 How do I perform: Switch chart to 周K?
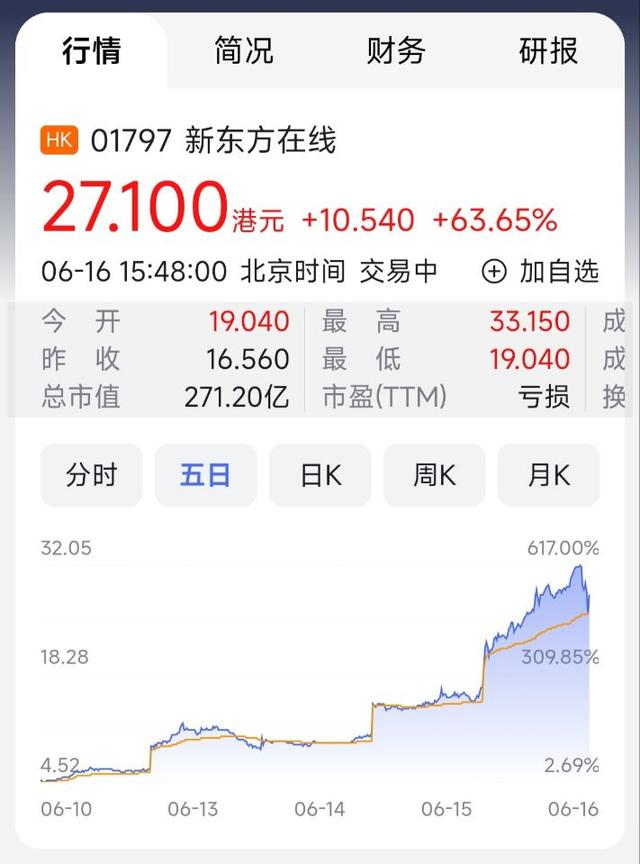pos(435,475)
